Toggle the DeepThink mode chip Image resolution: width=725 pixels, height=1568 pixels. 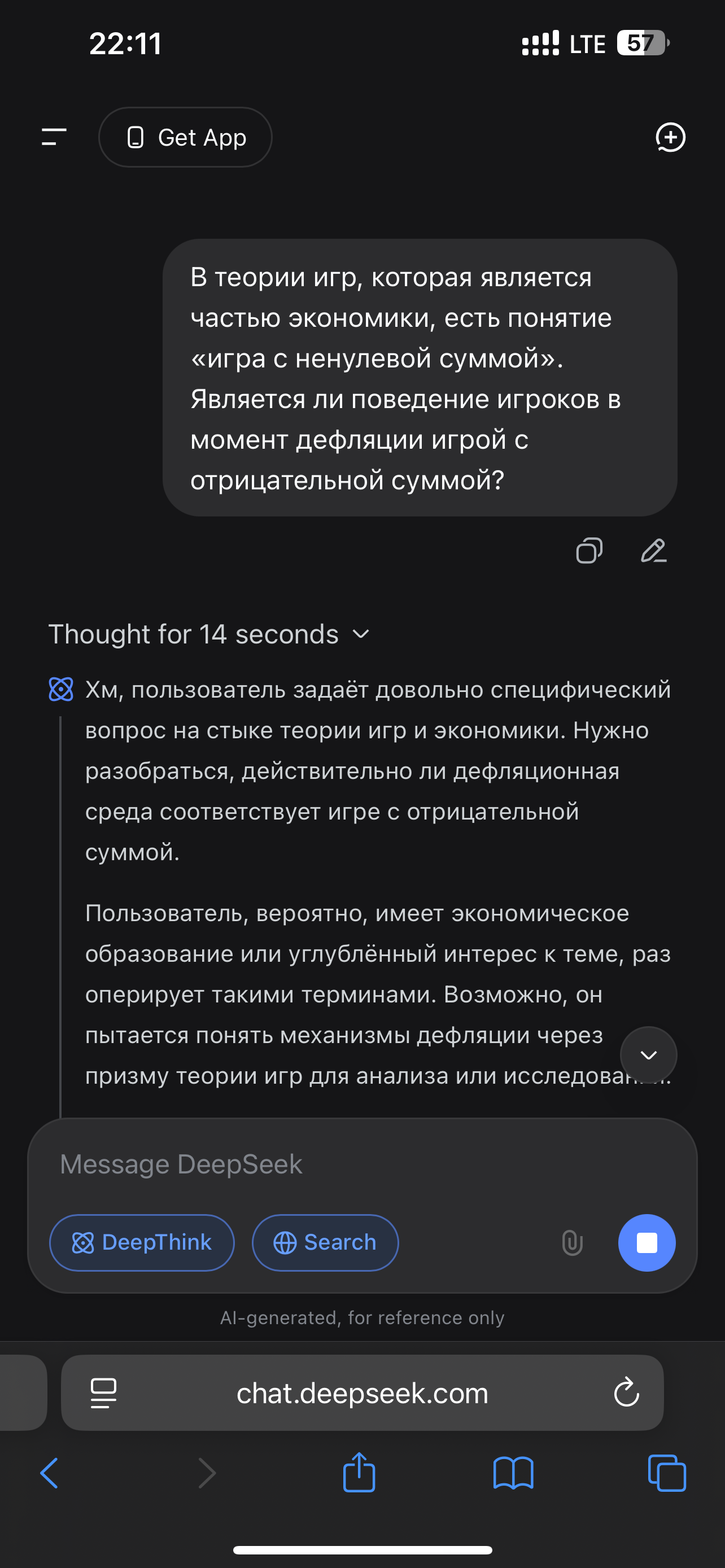point(142,1242)
